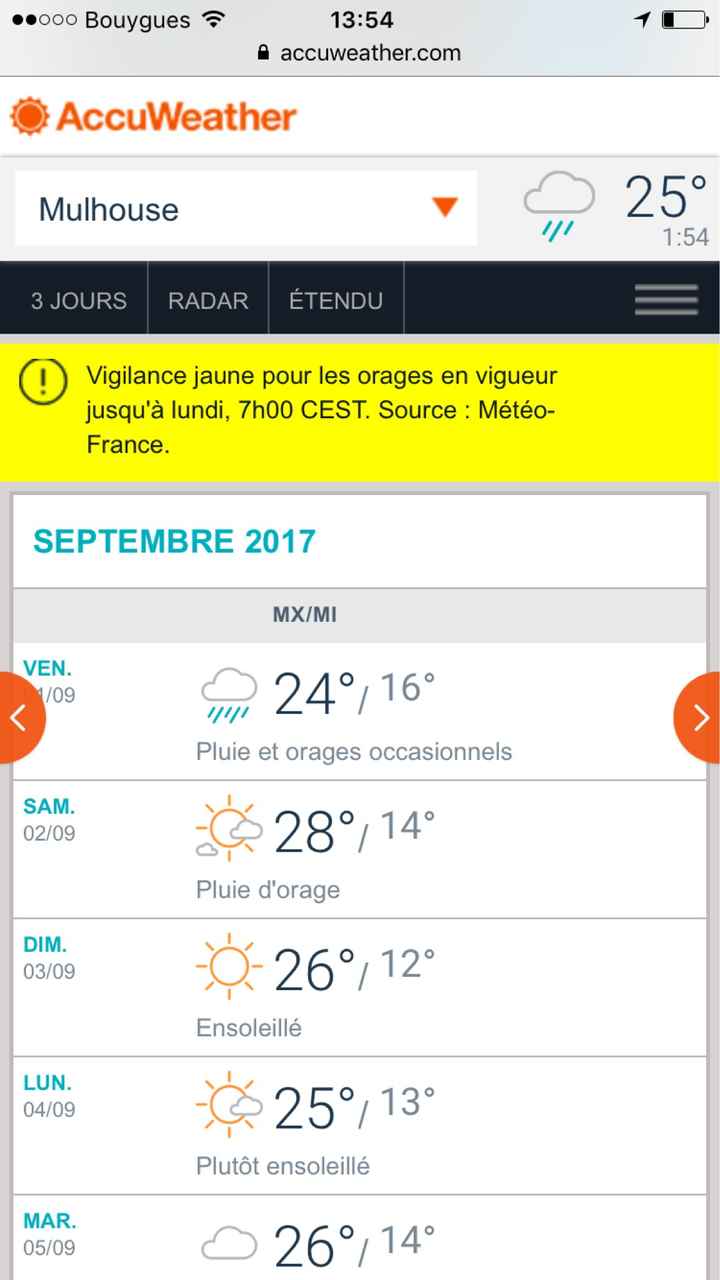
Task: Select the current conditions cloud-with-rain icon
Action: pyautogui.click(x=560, y=203)
